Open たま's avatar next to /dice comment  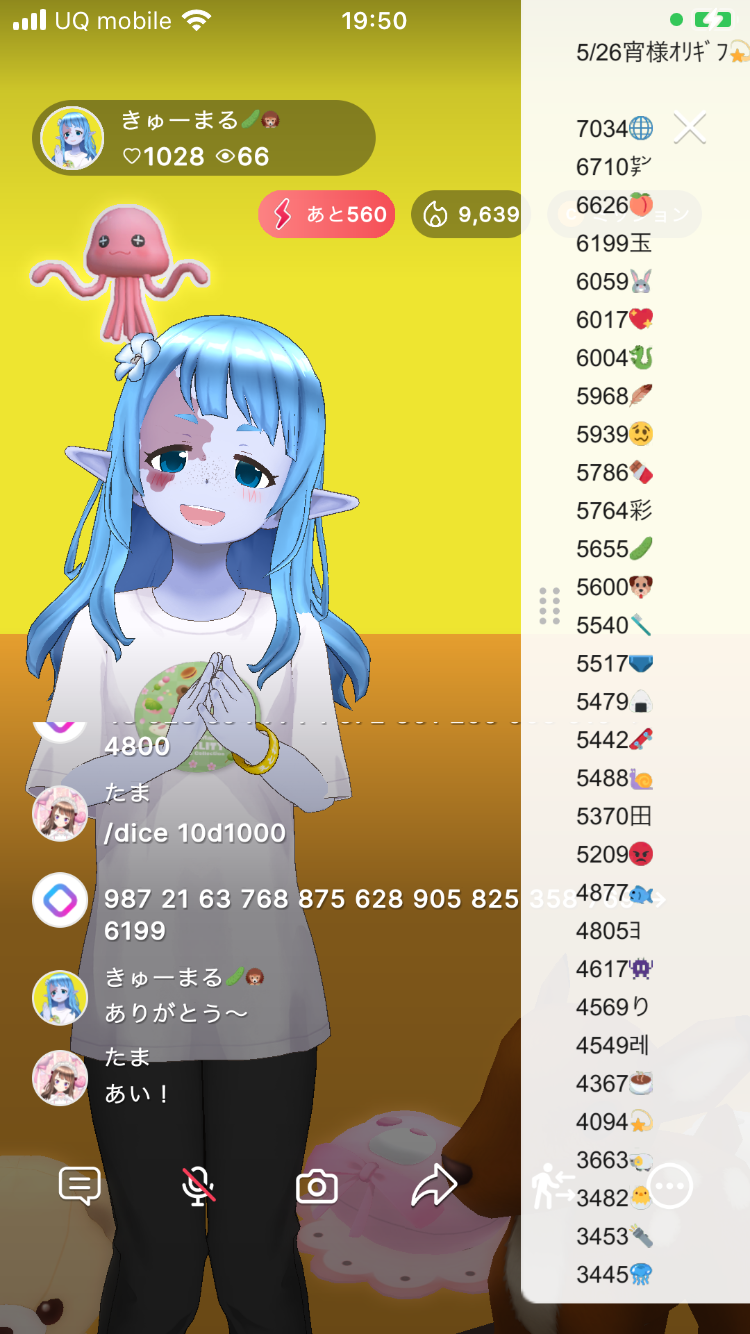point(60,813)
